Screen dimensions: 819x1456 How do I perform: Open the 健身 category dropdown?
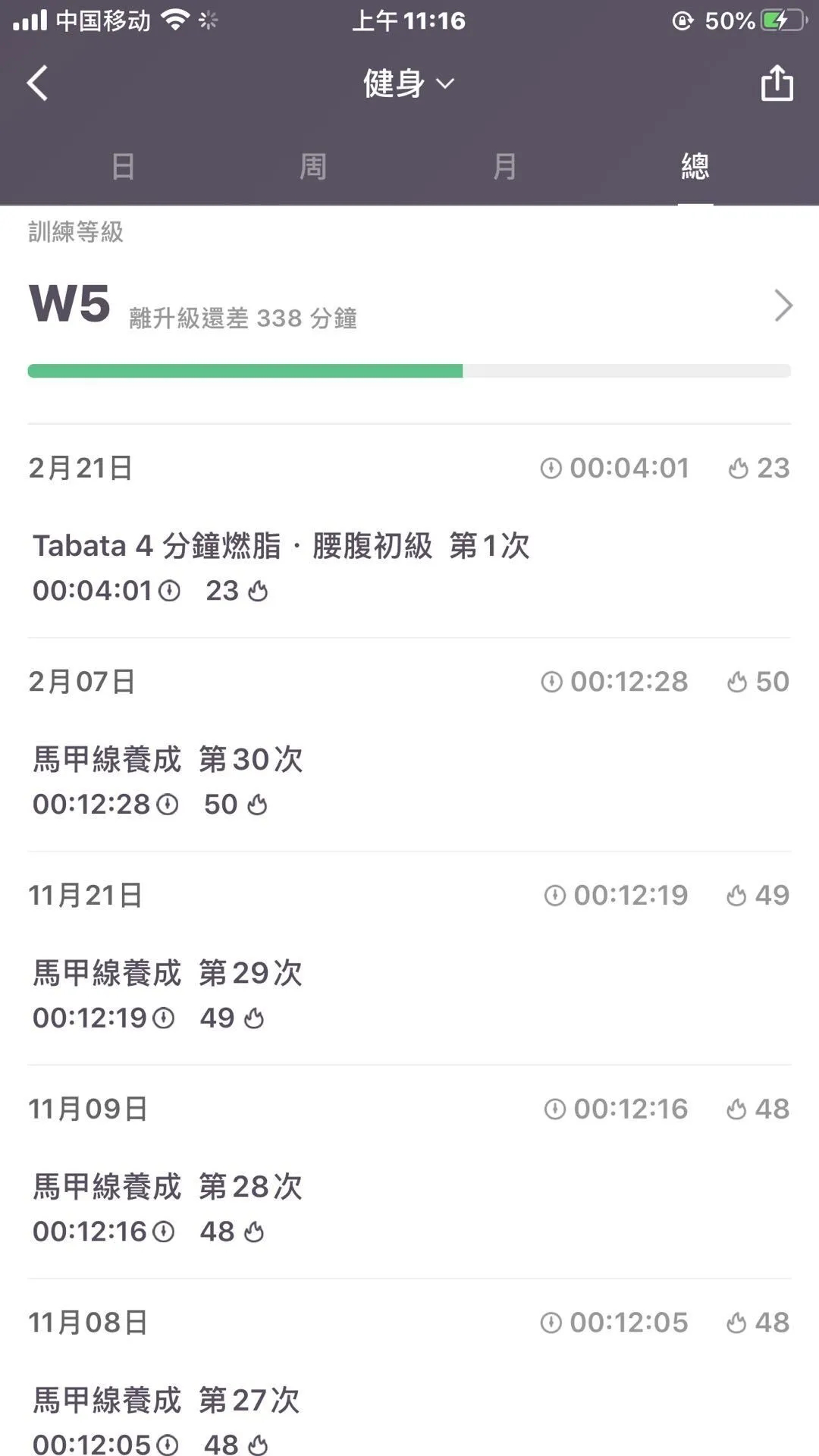(409, 83)
